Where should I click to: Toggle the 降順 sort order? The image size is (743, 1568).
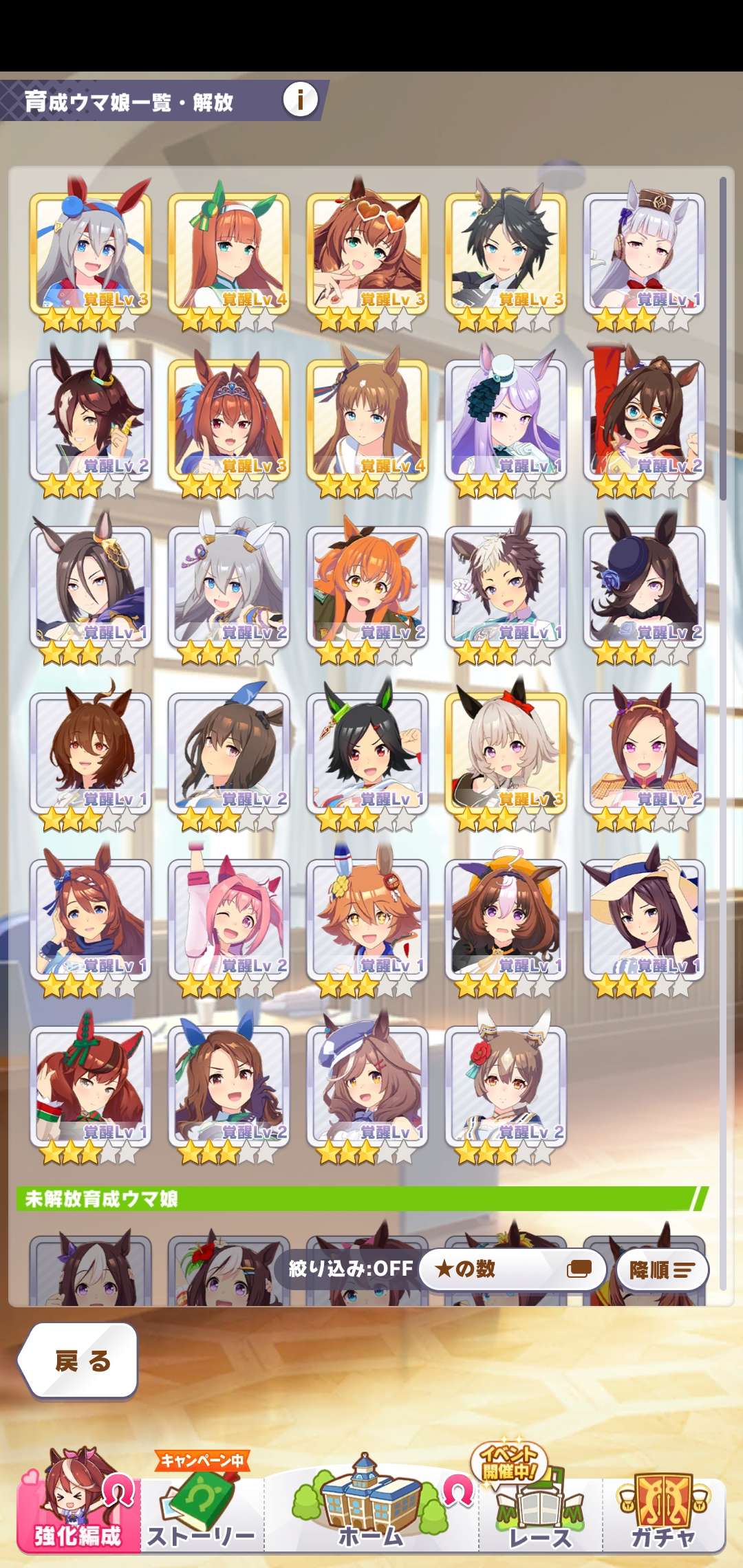662,1270
